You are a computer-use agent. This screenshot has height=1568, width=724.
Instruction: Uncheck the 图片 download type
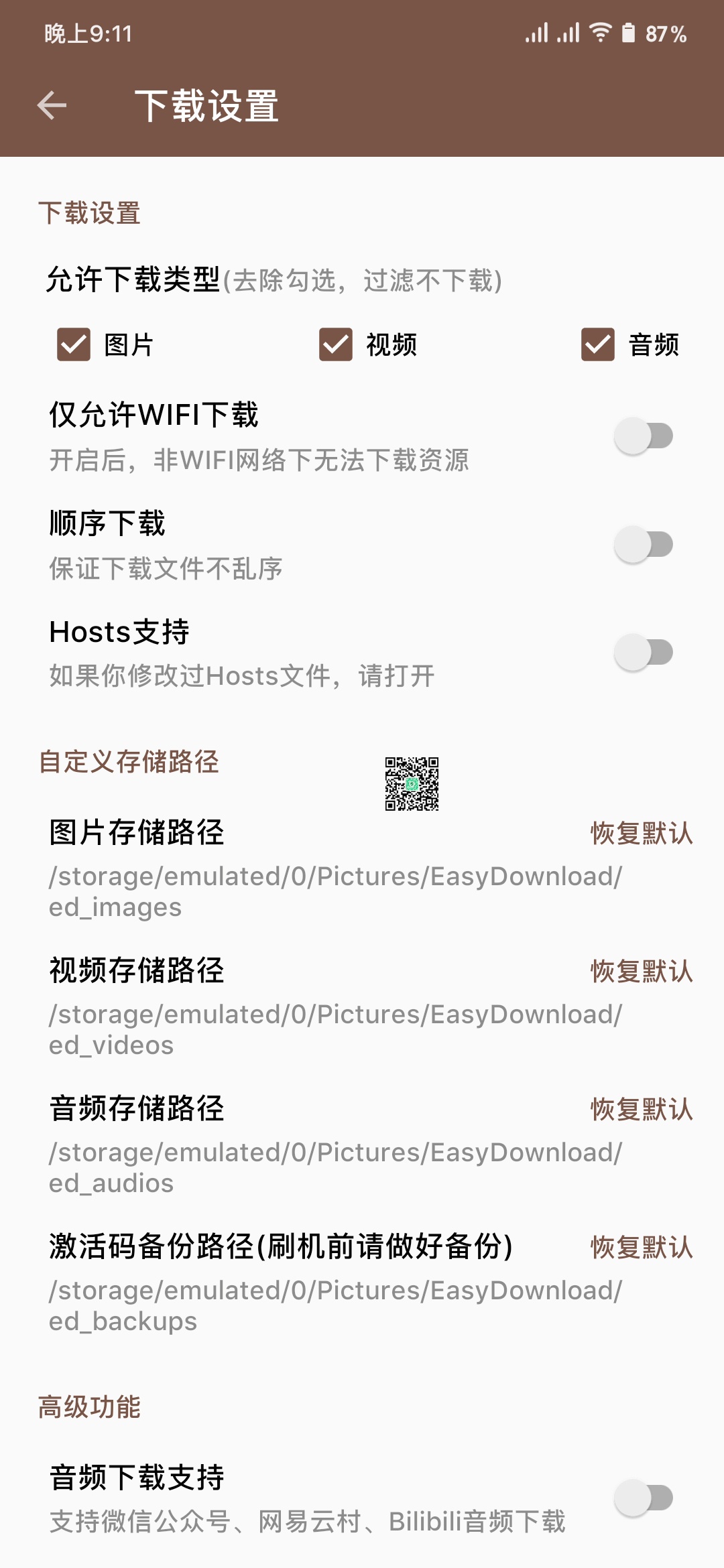[74, 345]
